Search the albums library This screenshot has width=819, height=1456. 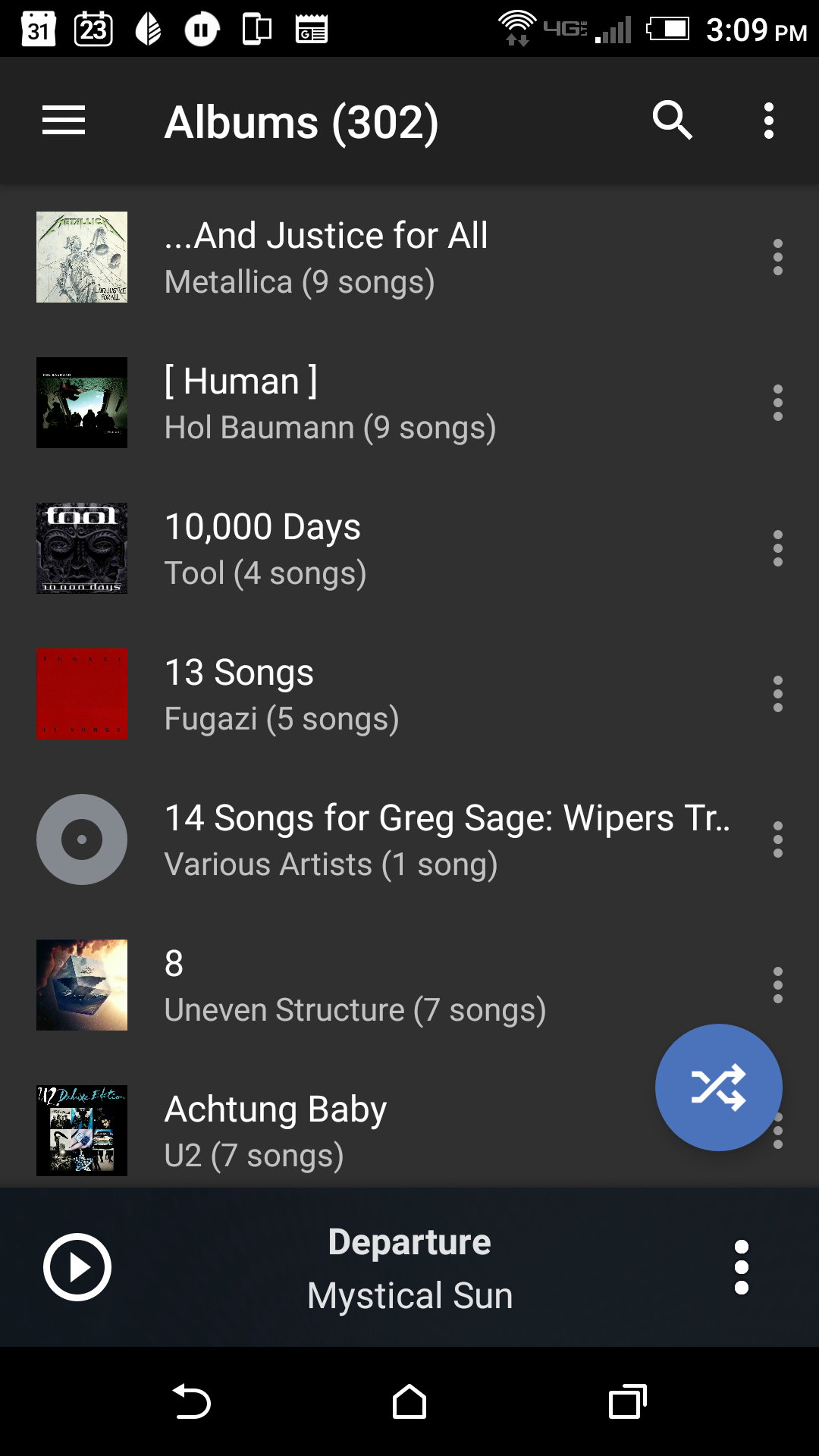pos(673,121)
